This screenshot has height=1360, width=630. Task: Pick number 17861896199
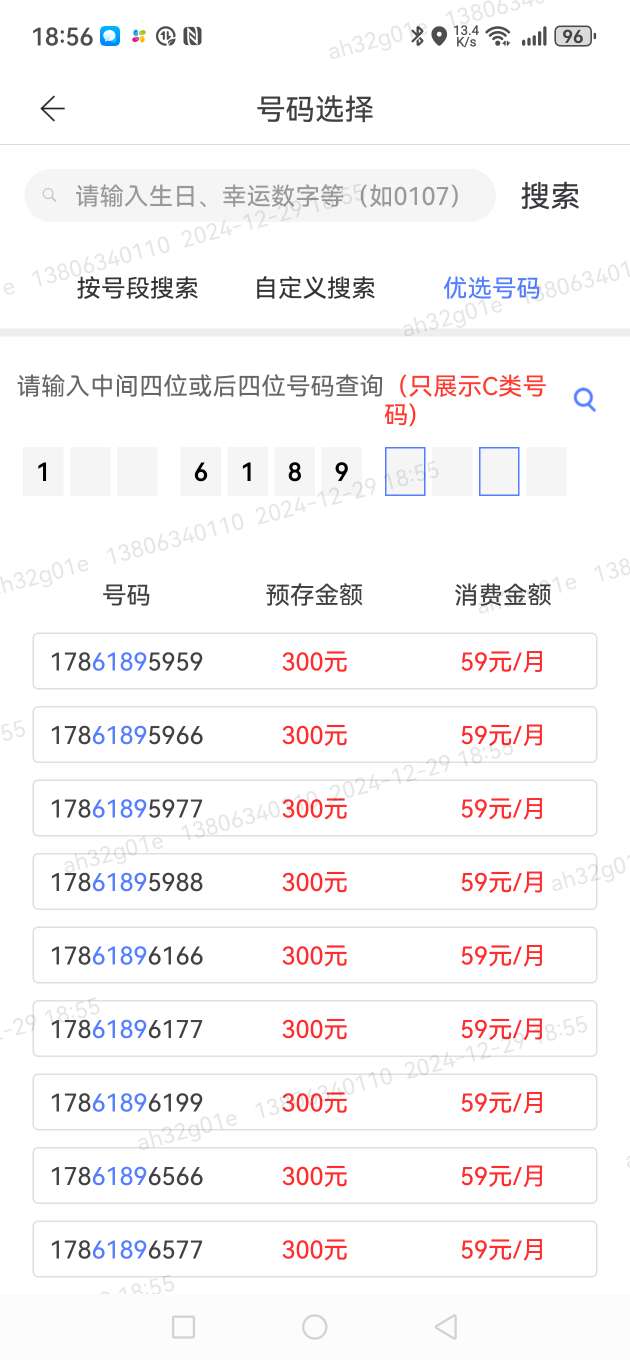[315, 1102]
